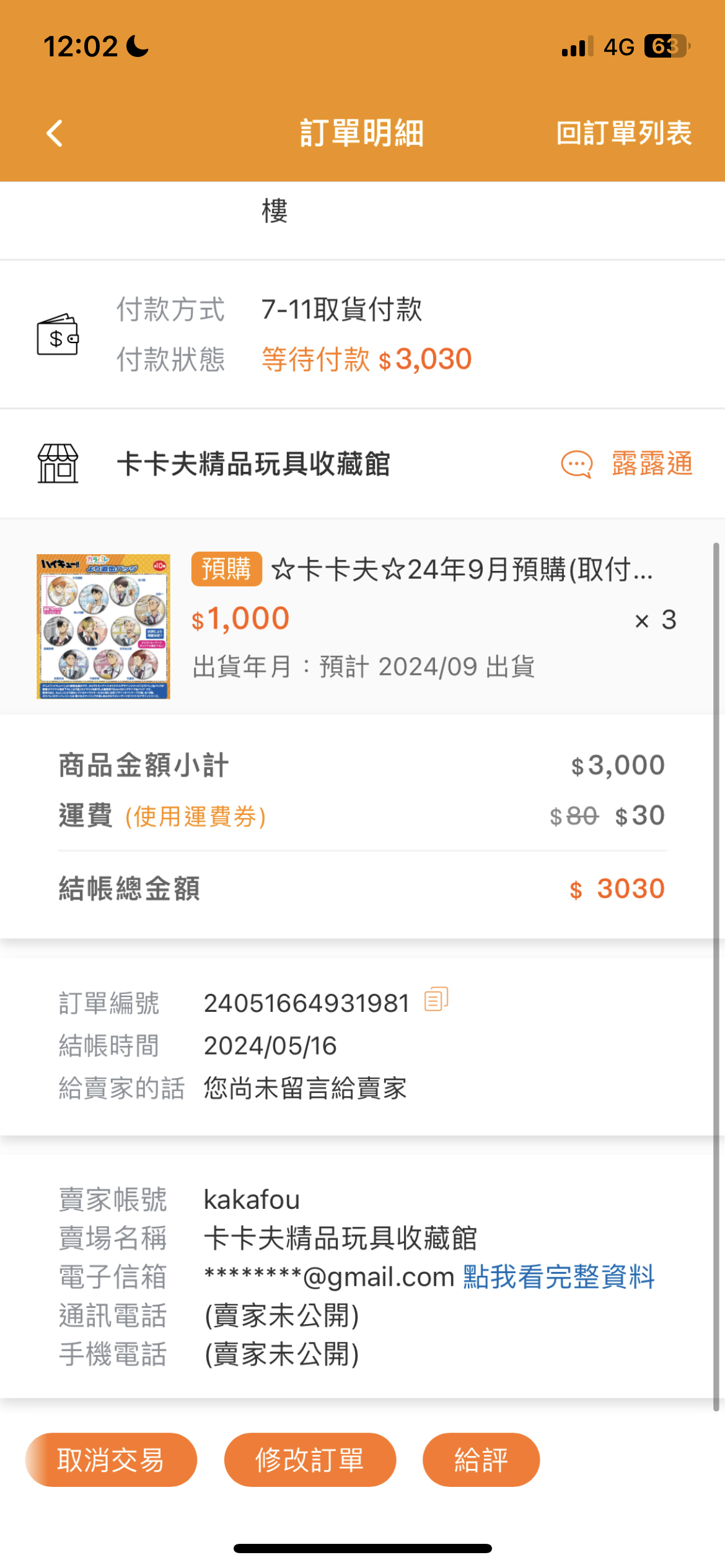
Task: Cancel the transaction with 取消交易
Action: click(111, 1460)
